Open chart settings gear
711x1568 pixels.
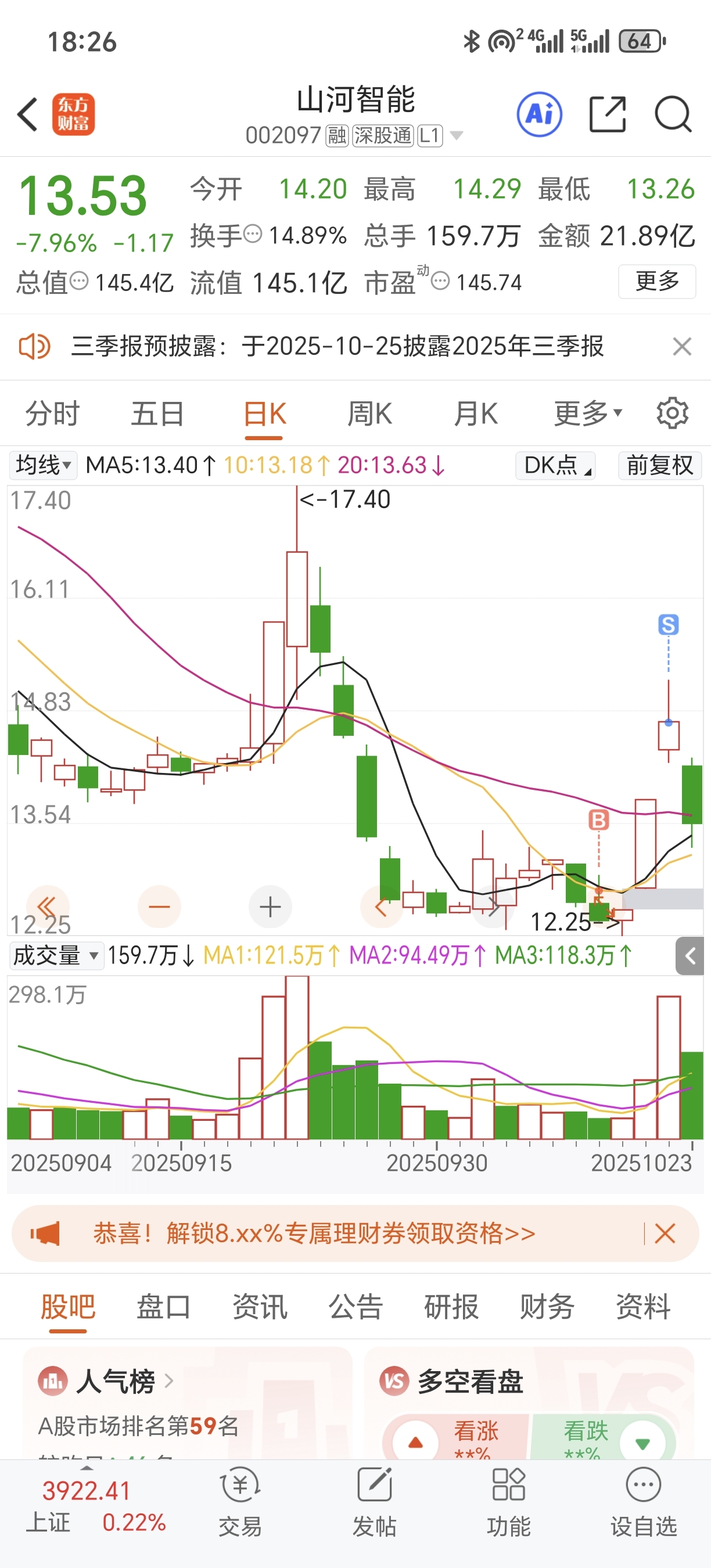pos(672,414)
